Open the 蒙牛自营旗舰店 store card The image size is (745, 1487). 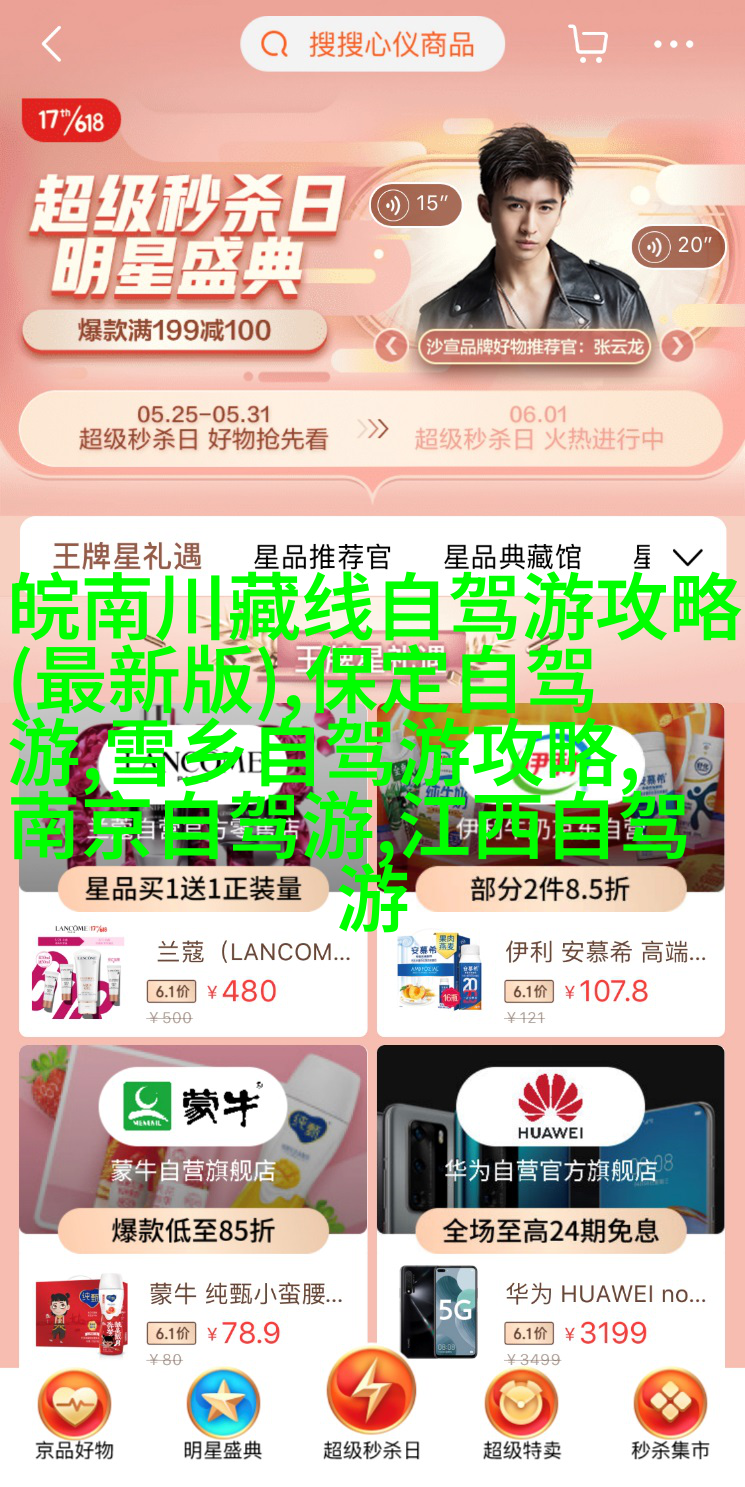[x=193, y=1150]
